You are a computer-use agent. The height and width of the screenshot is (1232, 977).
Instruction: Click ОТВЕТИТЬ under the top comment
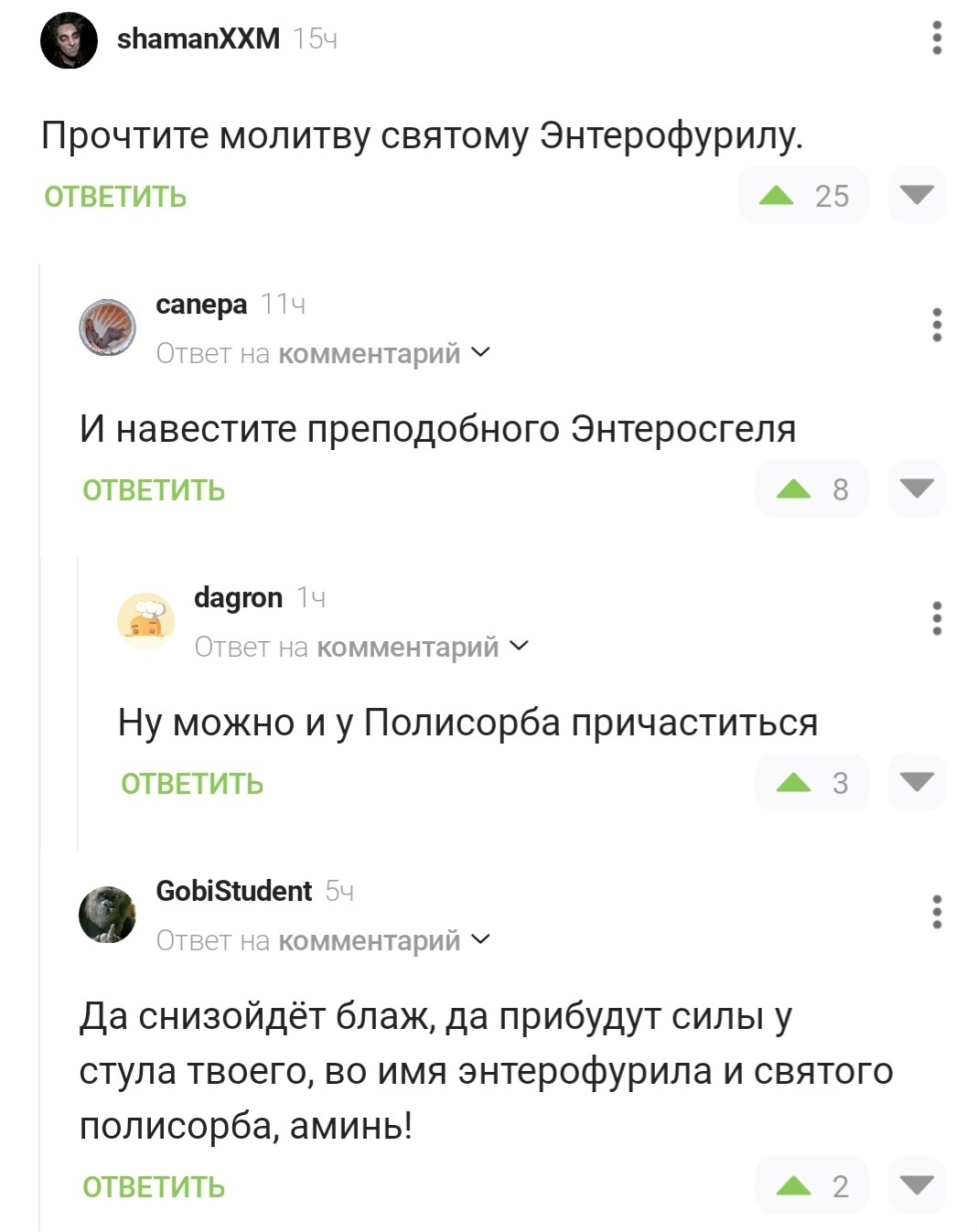click(x=113, y=195)
